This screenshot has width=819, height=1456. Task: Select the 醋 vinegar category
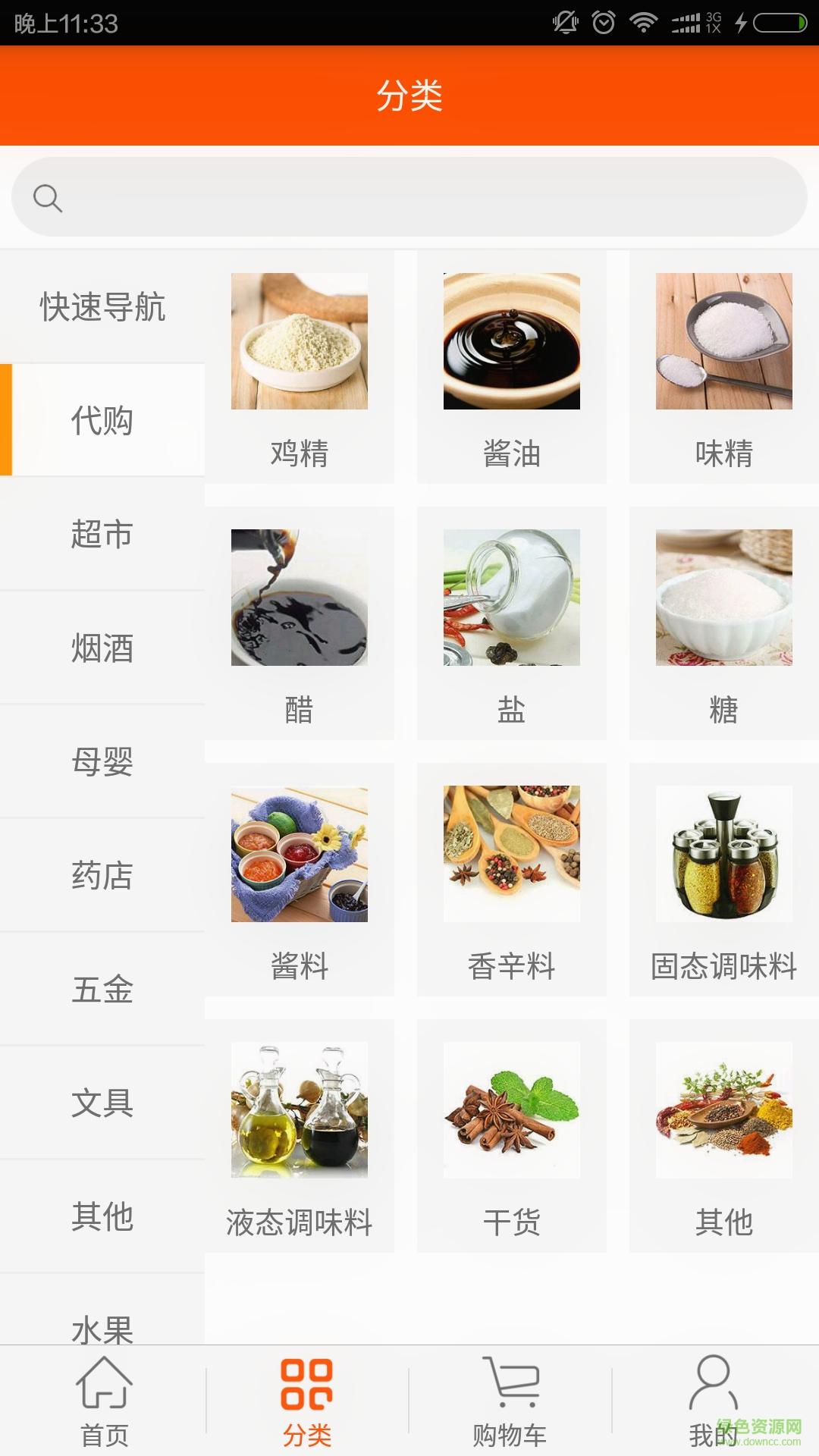[x=299, y=595]
